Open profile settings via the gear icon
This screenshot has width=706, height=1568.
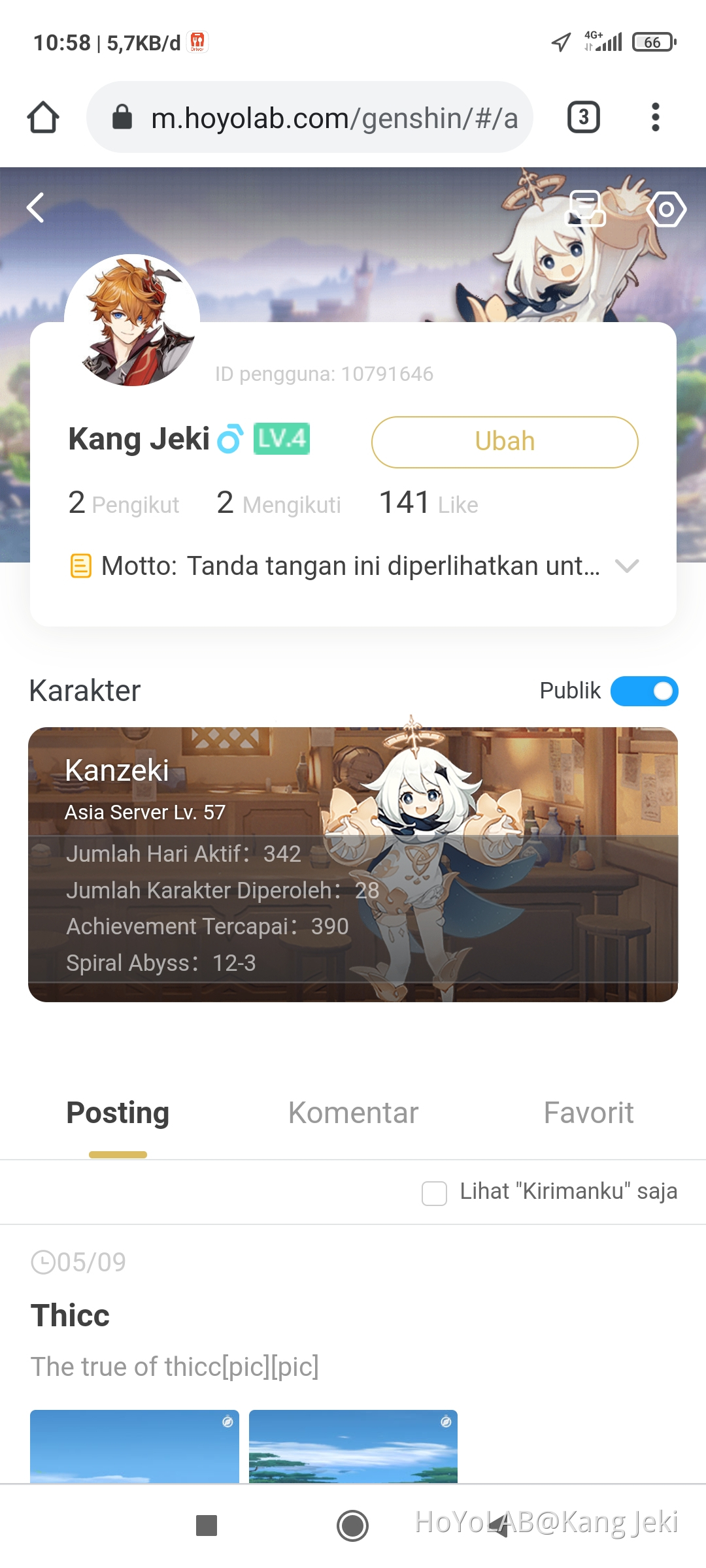(668, 208)
